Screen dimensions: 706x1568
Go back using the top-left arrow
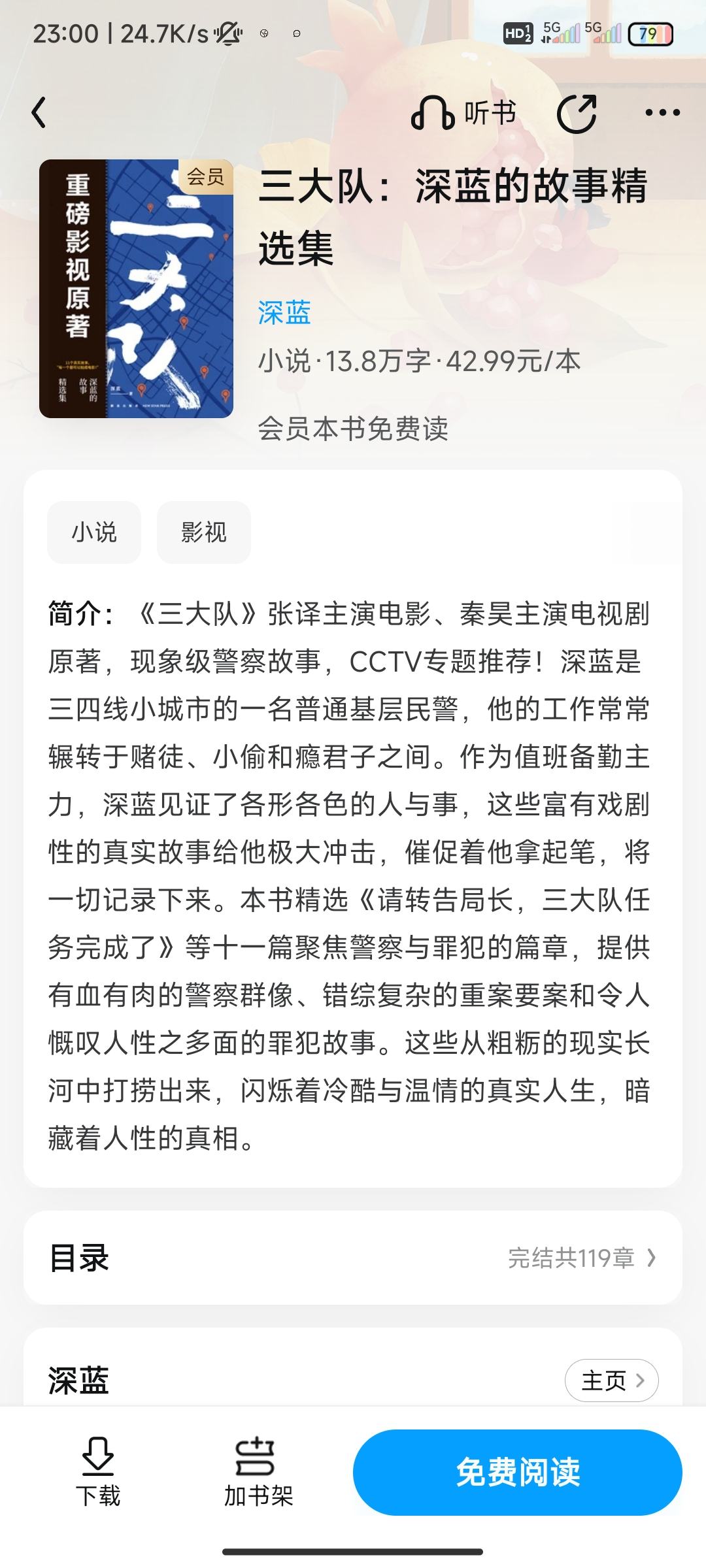point(39,112)
